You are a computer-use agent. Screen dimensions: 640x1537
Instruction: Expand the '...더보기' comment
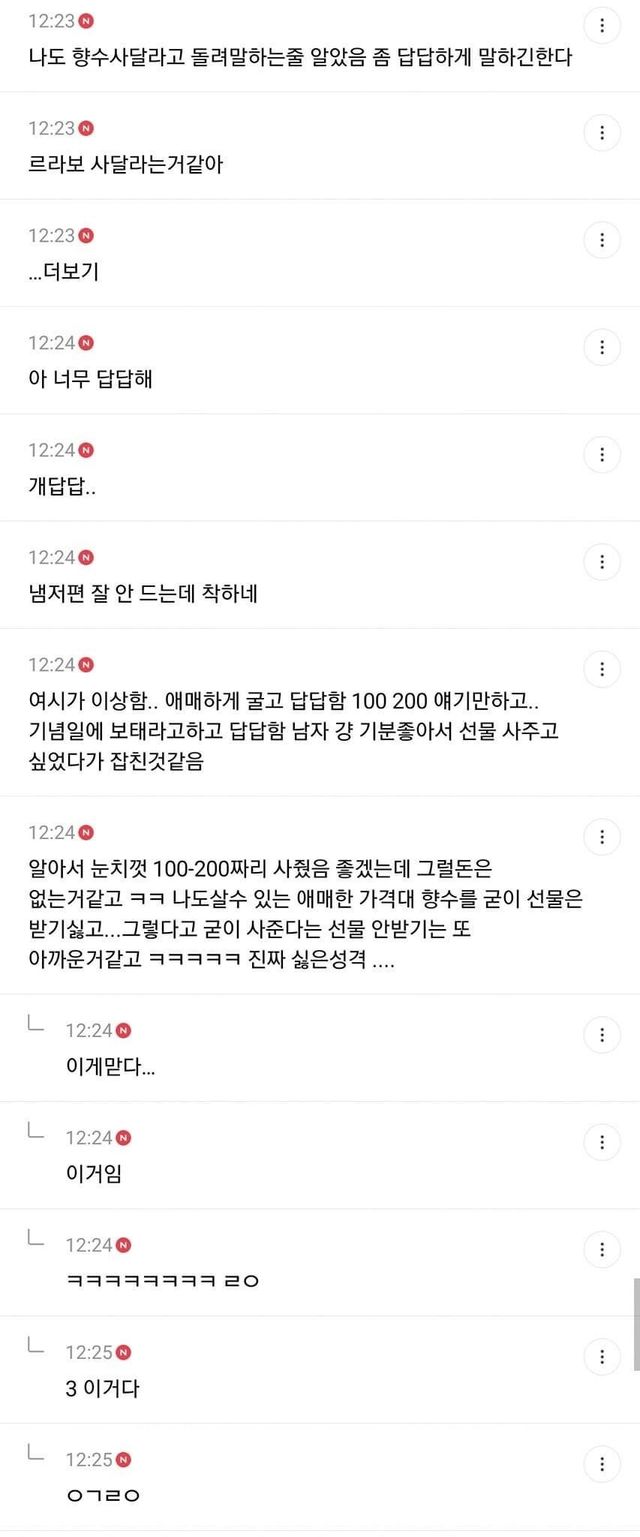pos(63,272)
